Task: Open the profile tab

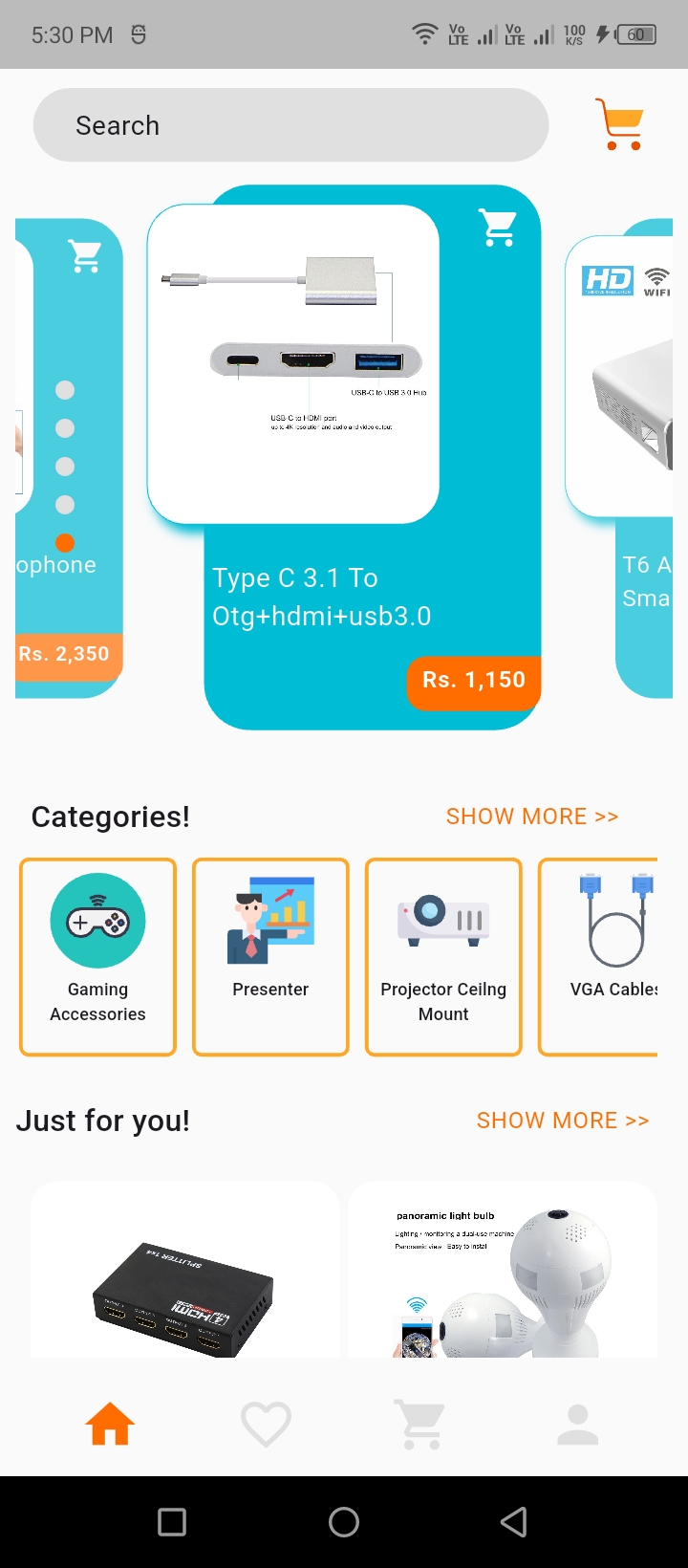Action: coord(577,1425)
